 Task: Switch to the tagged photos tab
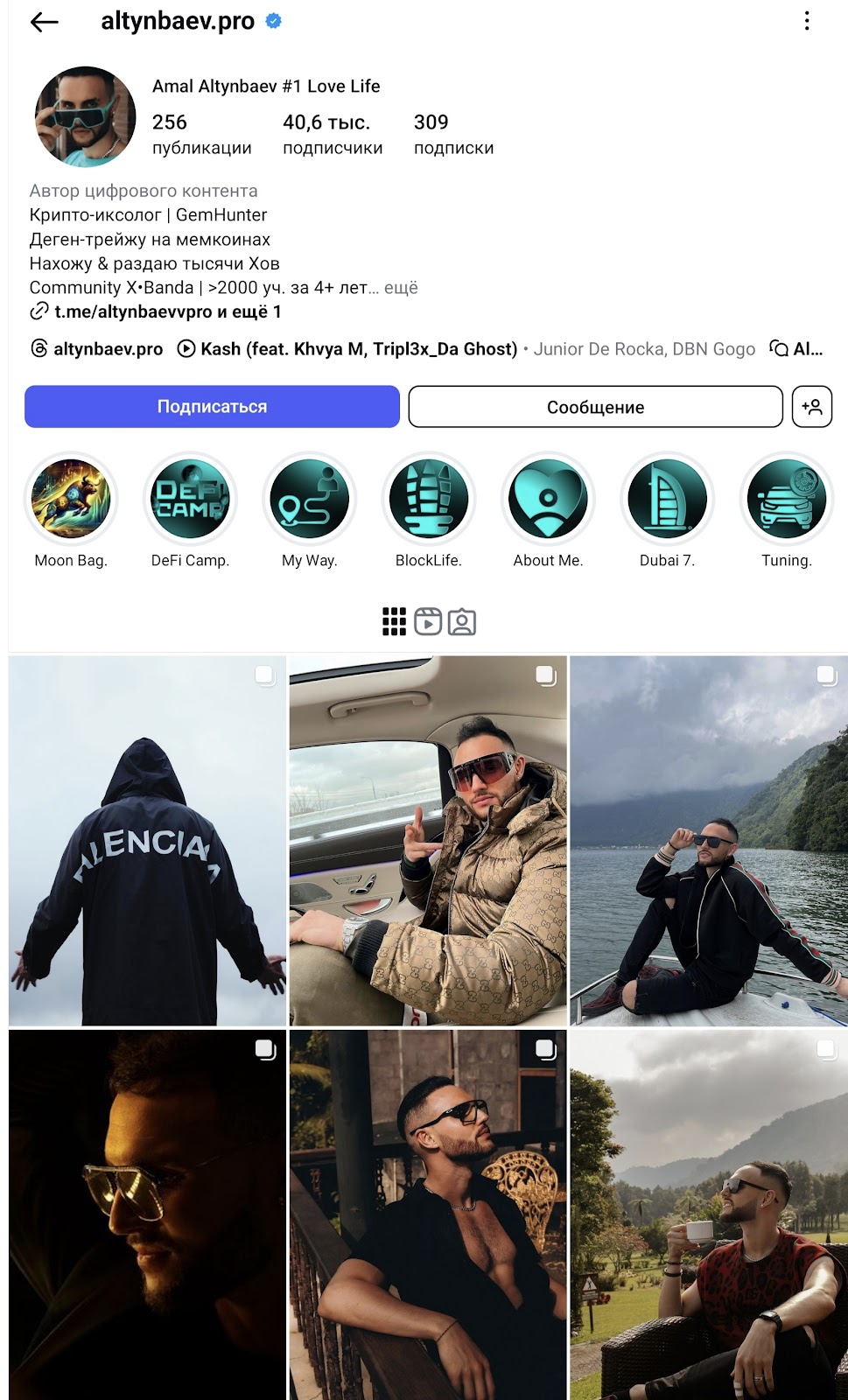tap(462, 621)
